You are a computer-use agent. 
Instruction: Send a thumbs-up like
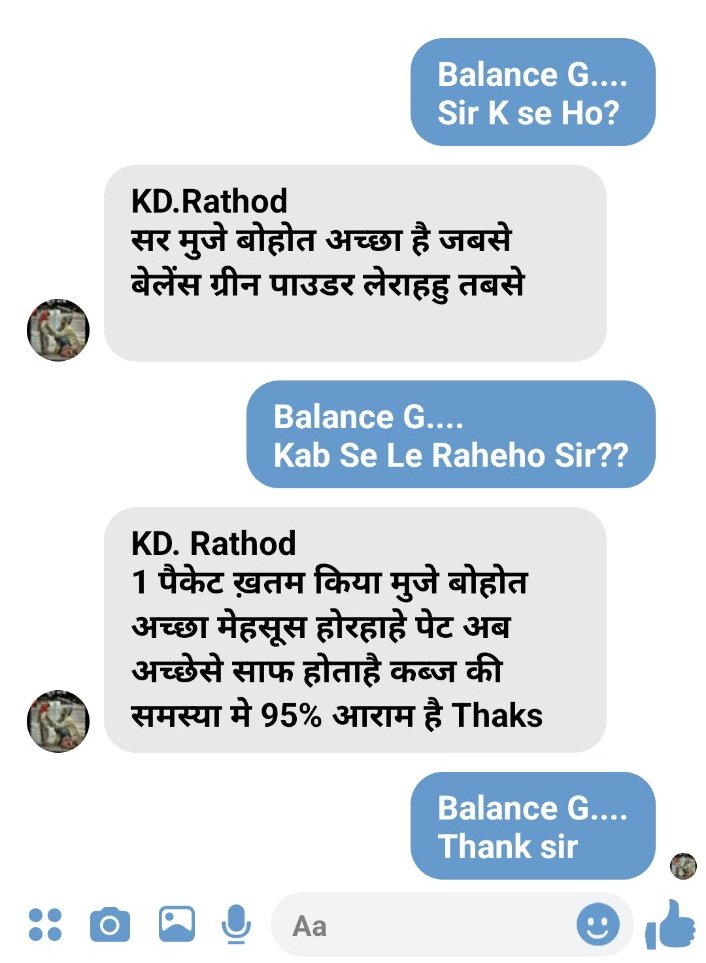coord(671,925)
